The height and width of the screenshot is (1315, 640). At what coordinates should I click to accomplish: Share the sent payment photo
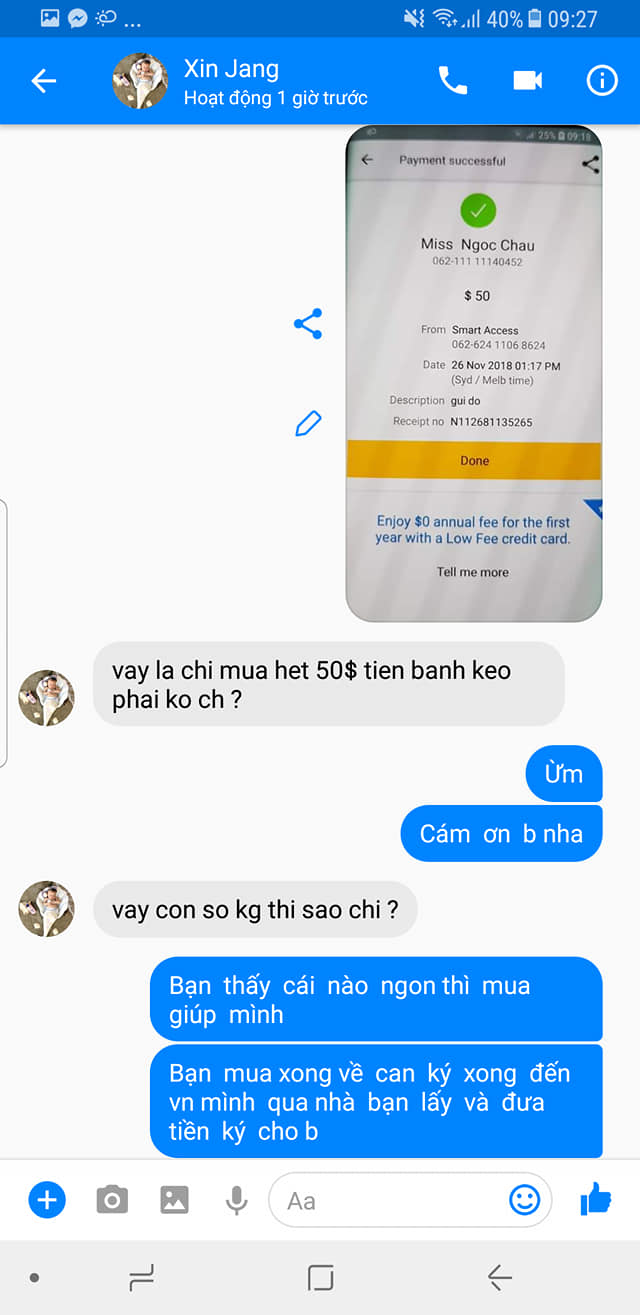[x=308, y=324]
